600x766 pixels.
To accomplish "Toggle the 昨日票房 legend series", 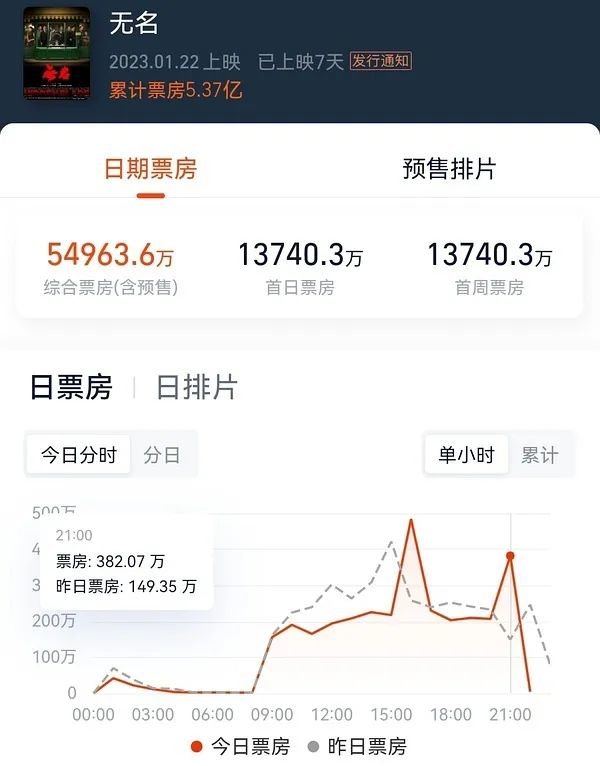I will 357,746.
